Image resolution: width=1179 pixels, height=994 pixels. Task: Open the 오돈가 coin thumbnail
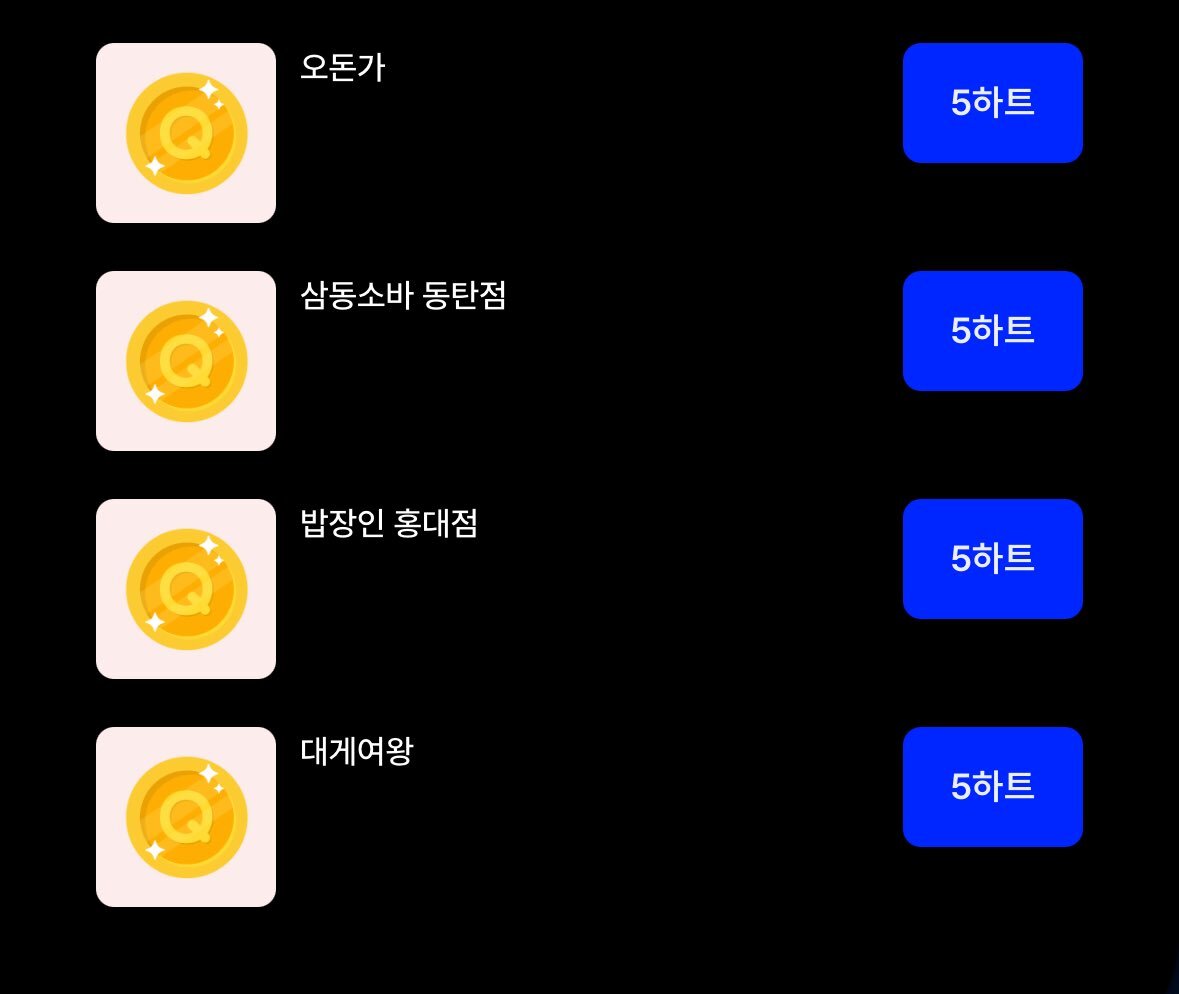186,133
